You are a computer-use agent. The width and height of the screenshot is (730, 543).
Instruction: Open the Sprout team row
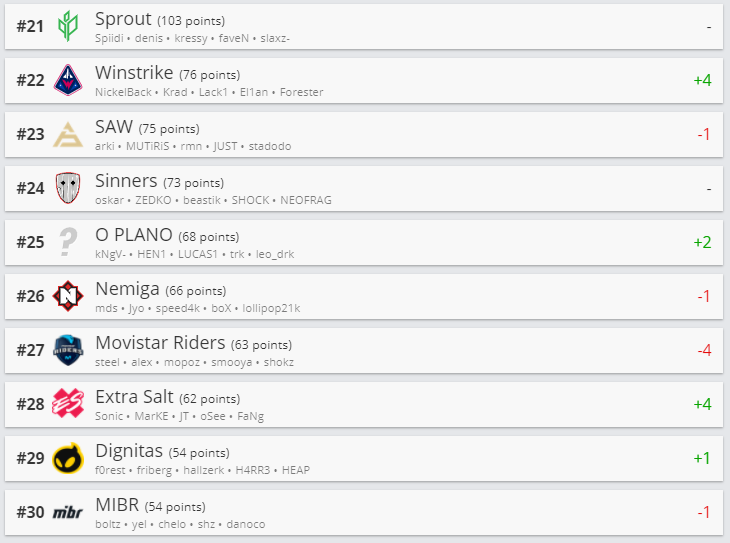(364, 27)
